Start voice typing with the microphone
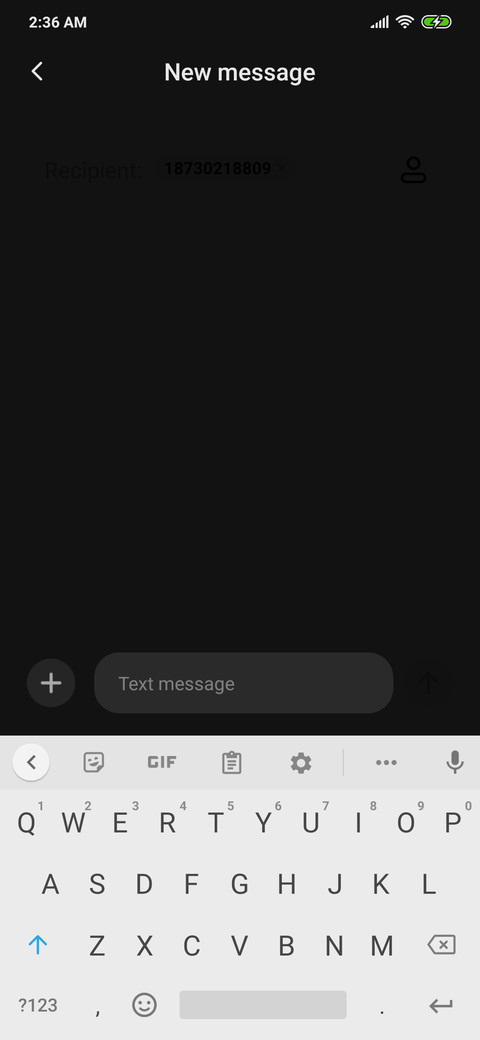Viewport: 480px width, 1040px height. 455,762
